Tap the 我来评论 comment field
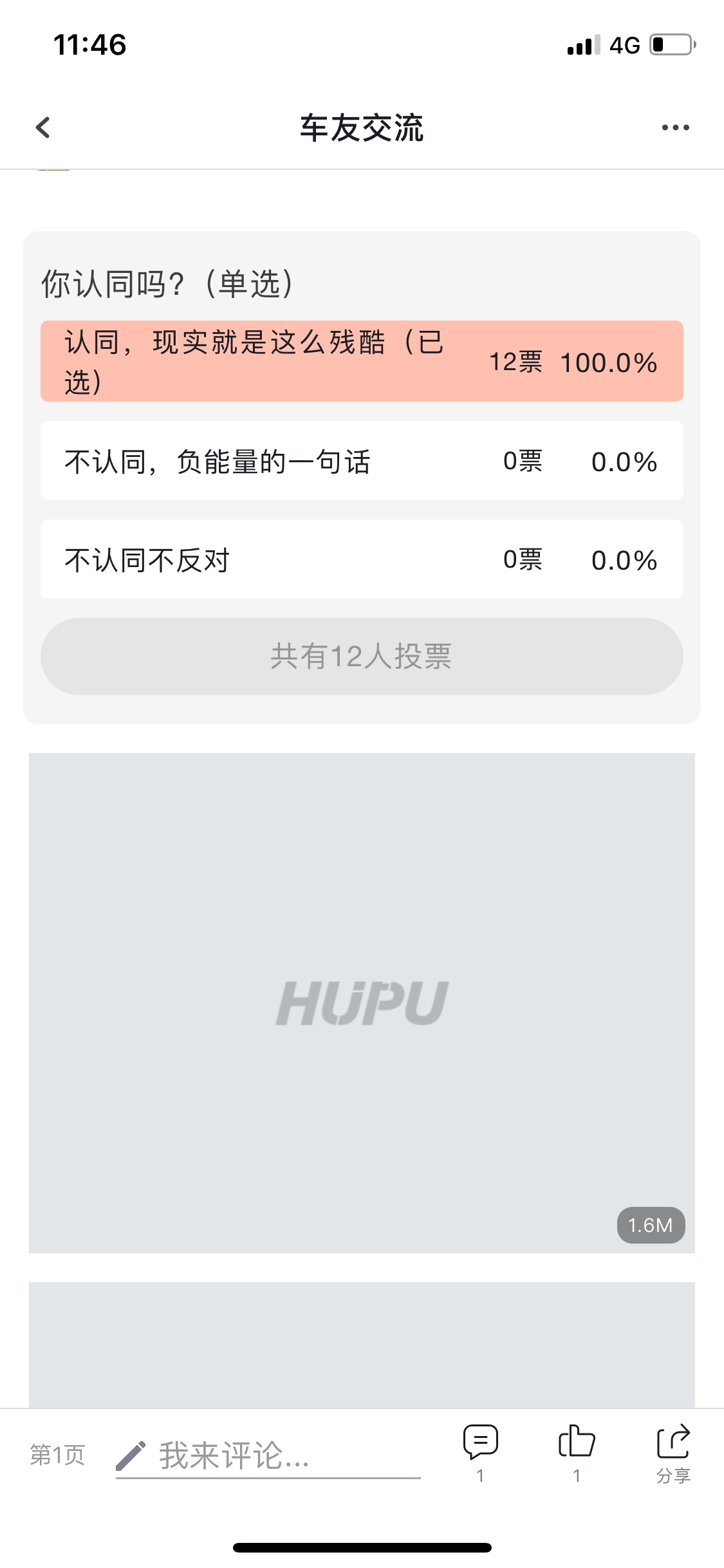 tap(268, 1456)
